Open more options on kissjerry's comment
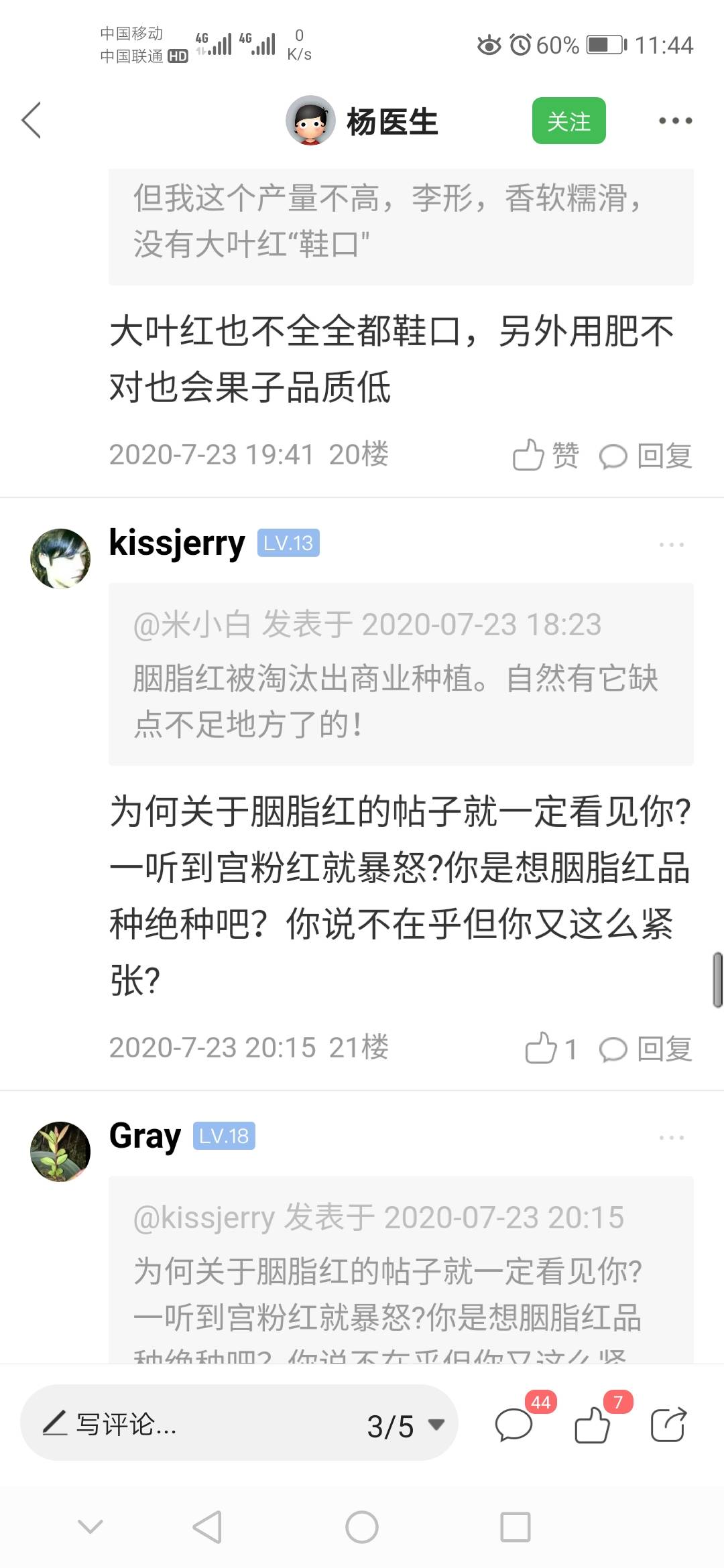This screenshot has width=724, height=1568. pos(672,545)
